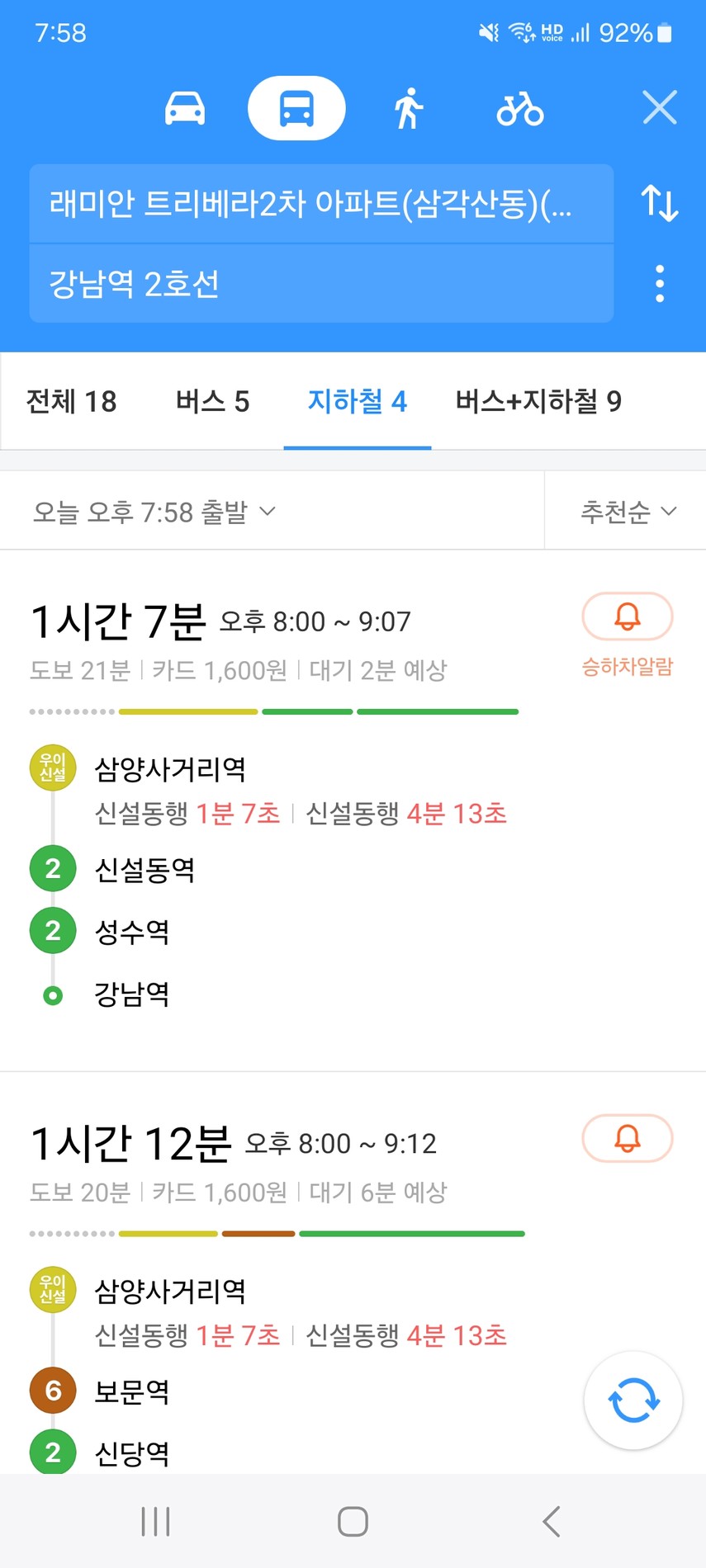Image resolution: width=706 pixels, height=1568 pixels.
Task: Switch to the 버스+지하철 9 tab
Action: [538, 401]
